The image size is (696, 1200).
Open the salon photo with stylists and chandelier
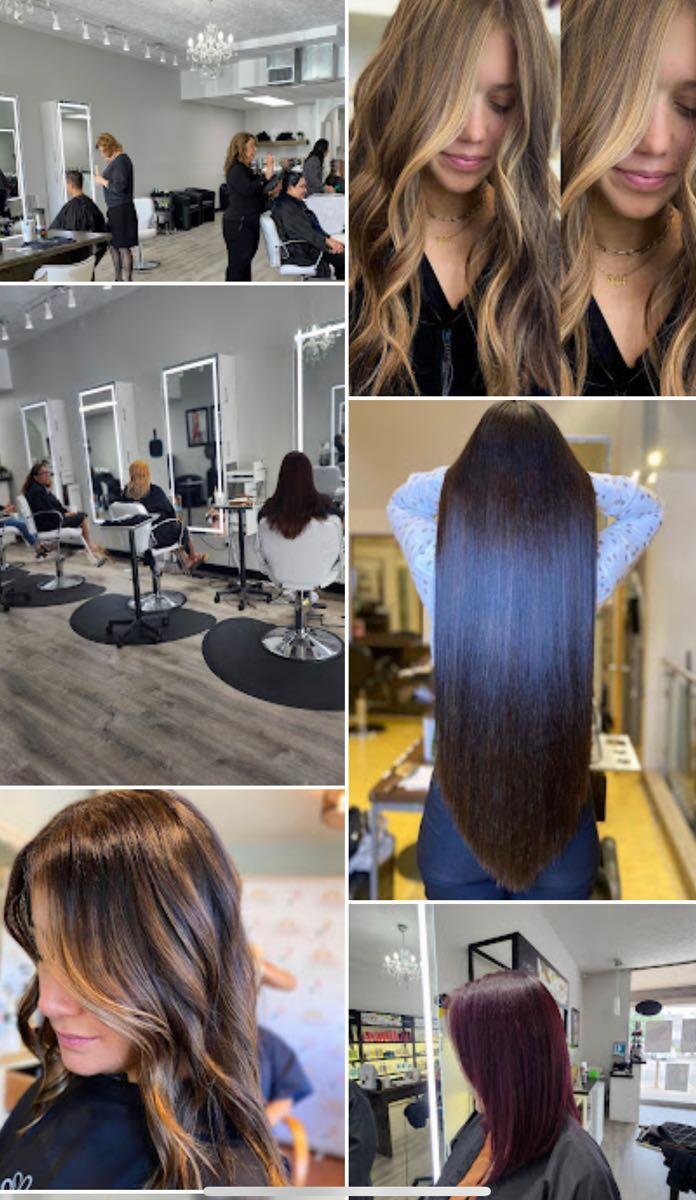point(172,140)
